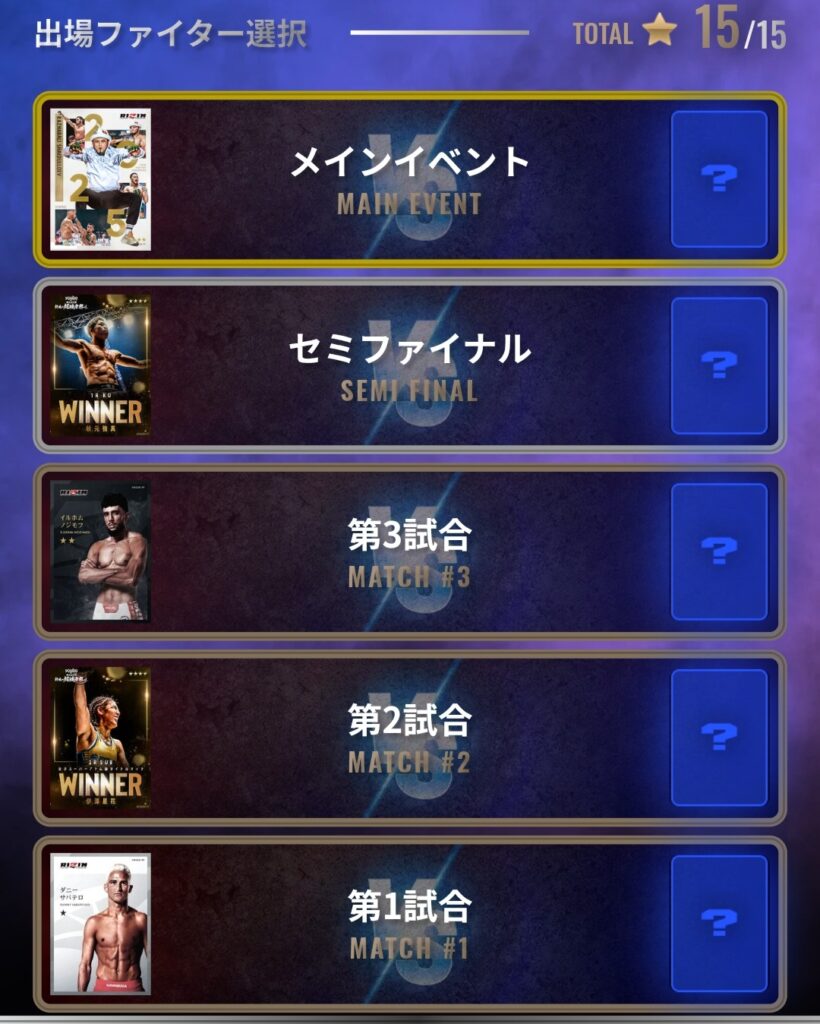Open the Match #1 fighter card
The height and width of the screenshot is (1024, 820).
[x=100, y=923]
